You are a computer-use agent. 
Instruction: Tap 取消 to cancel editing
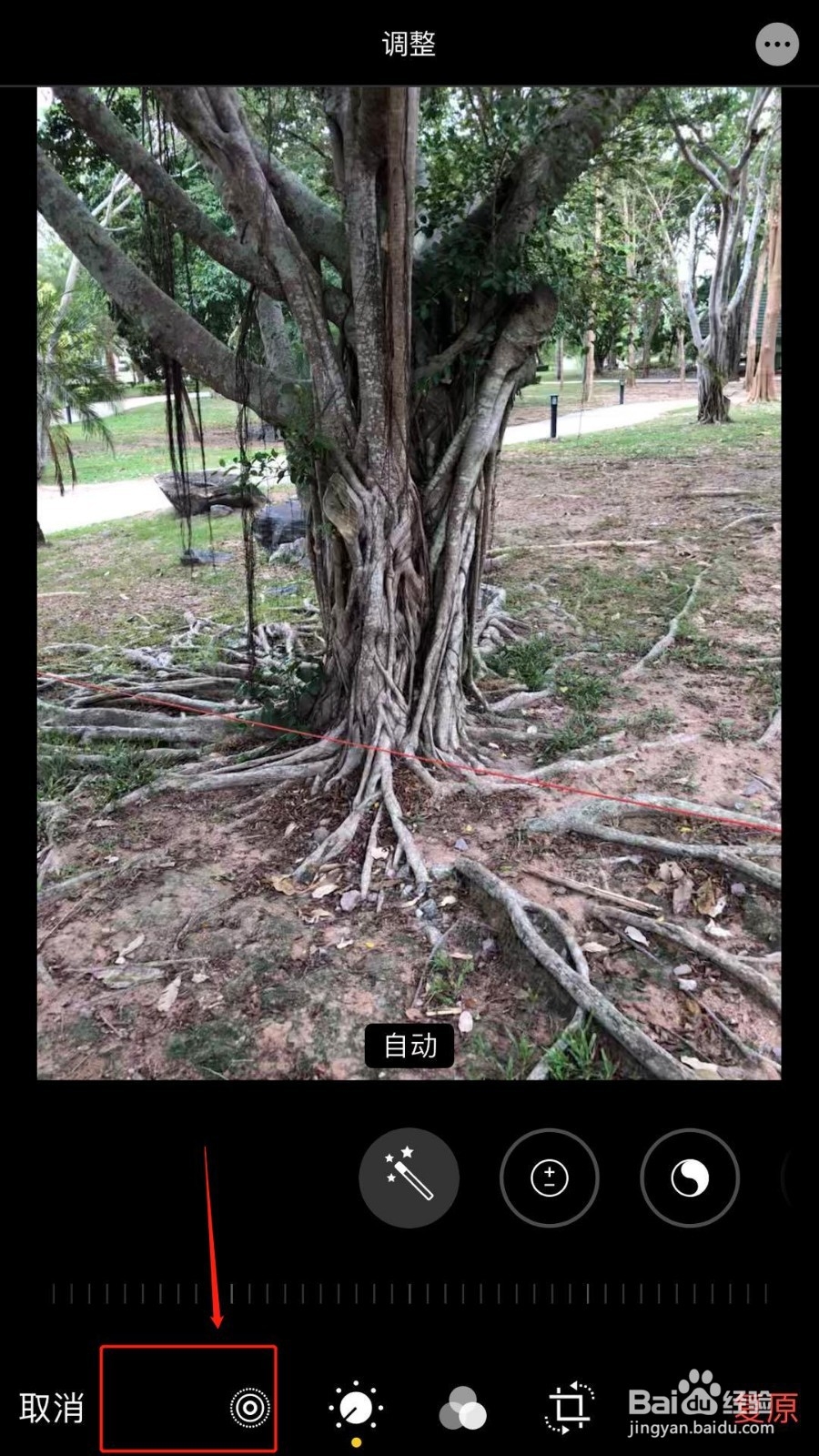(x=50, y=1407)
